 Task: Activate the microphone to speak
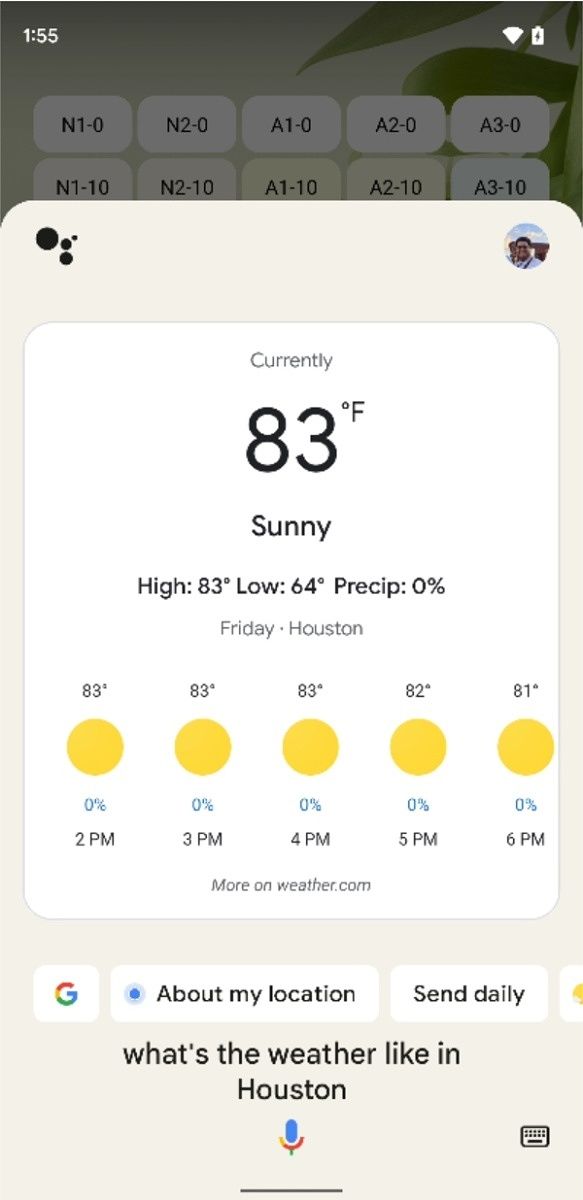pyautogui.click(x=291, y=1137)
